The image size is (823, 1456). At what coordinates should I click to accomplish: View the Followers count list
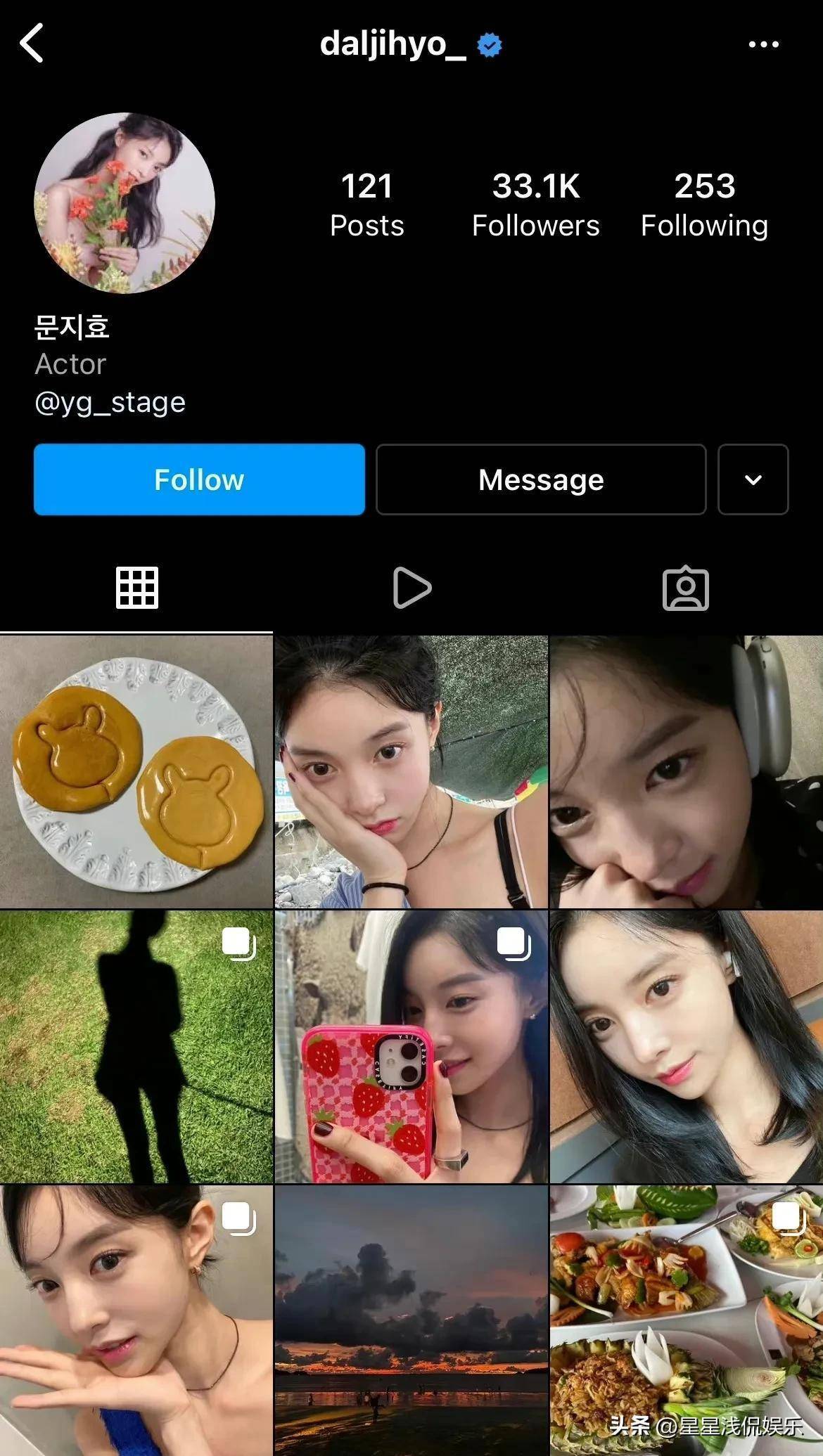coord(535,204)
